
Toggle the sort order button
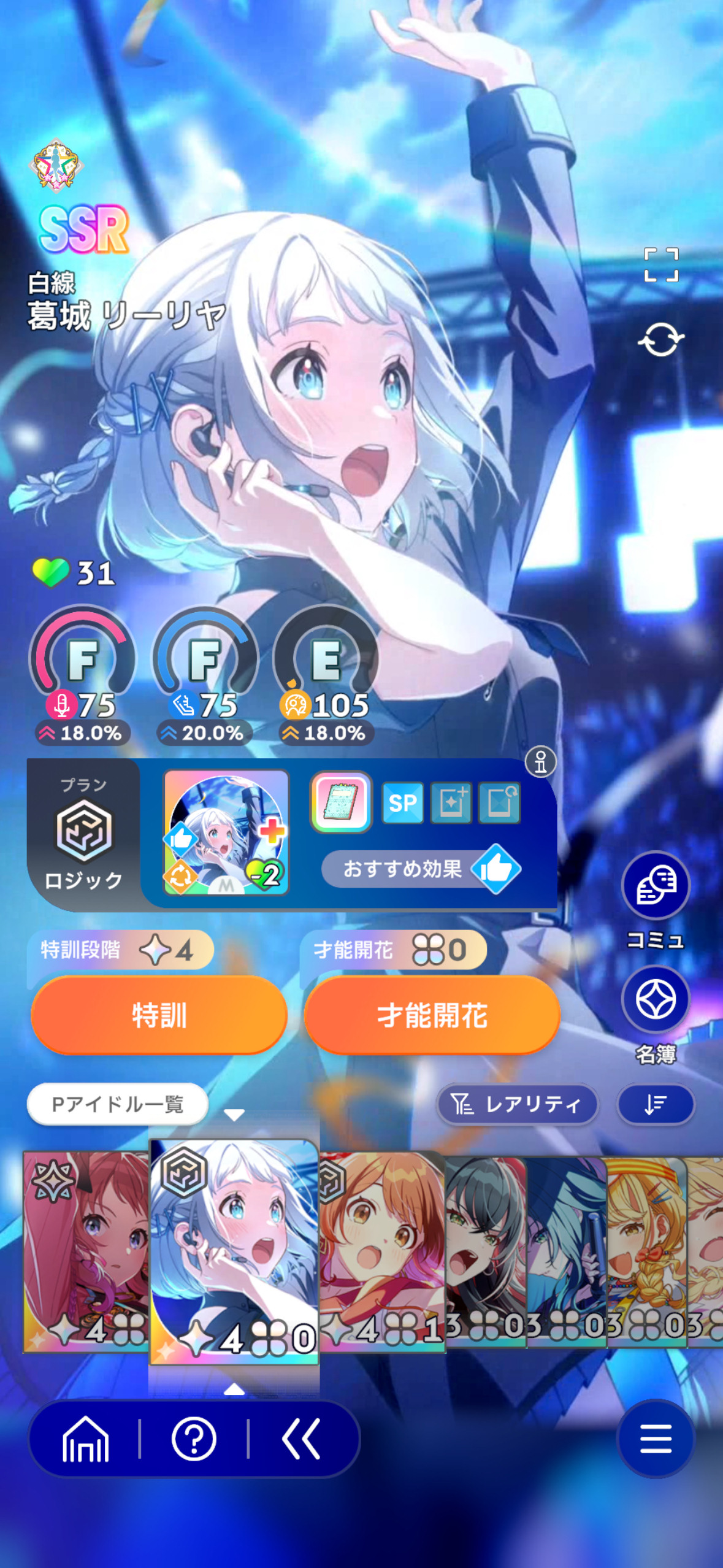tap(656, 1105)
